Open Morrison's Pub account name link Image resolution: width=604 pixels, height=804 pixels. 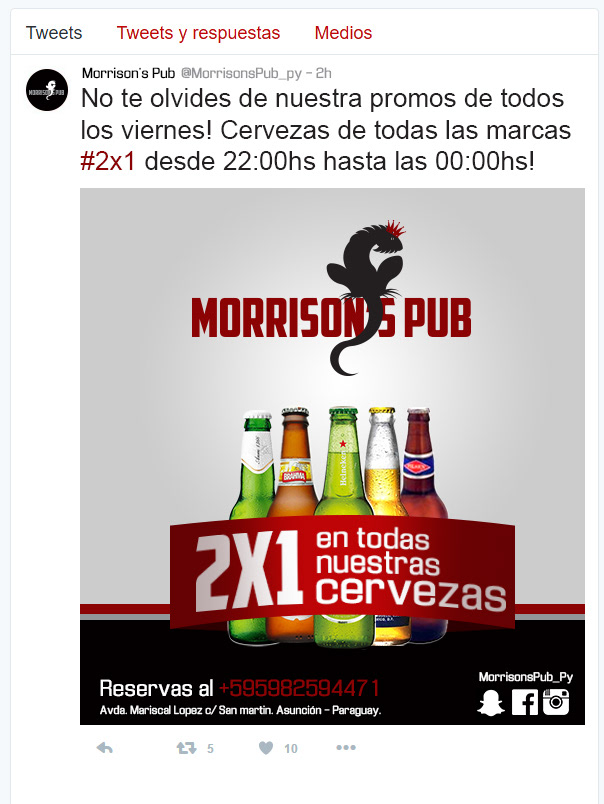click(129, 74)
